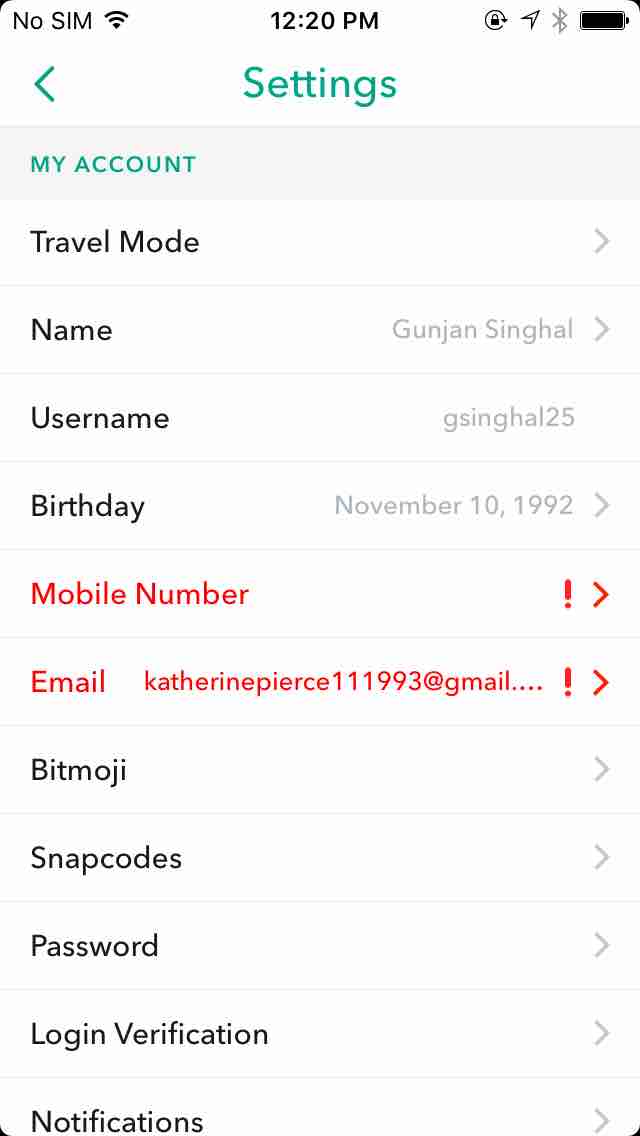Open Notifications settings

pos(320,1116)
